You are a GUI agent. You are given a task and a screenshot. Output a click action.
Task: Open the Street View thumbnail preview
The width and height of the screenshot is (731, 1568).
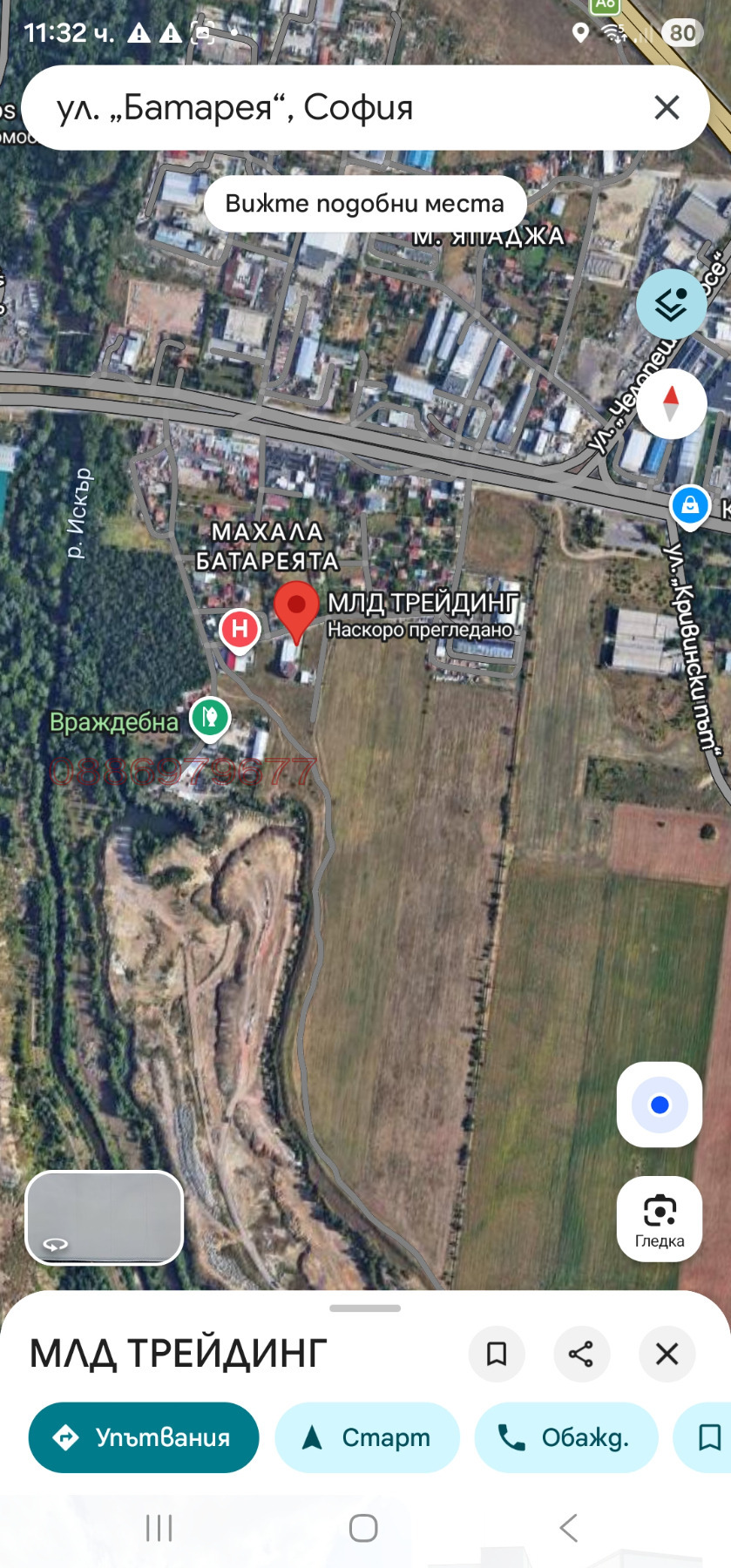point(105,1217)
